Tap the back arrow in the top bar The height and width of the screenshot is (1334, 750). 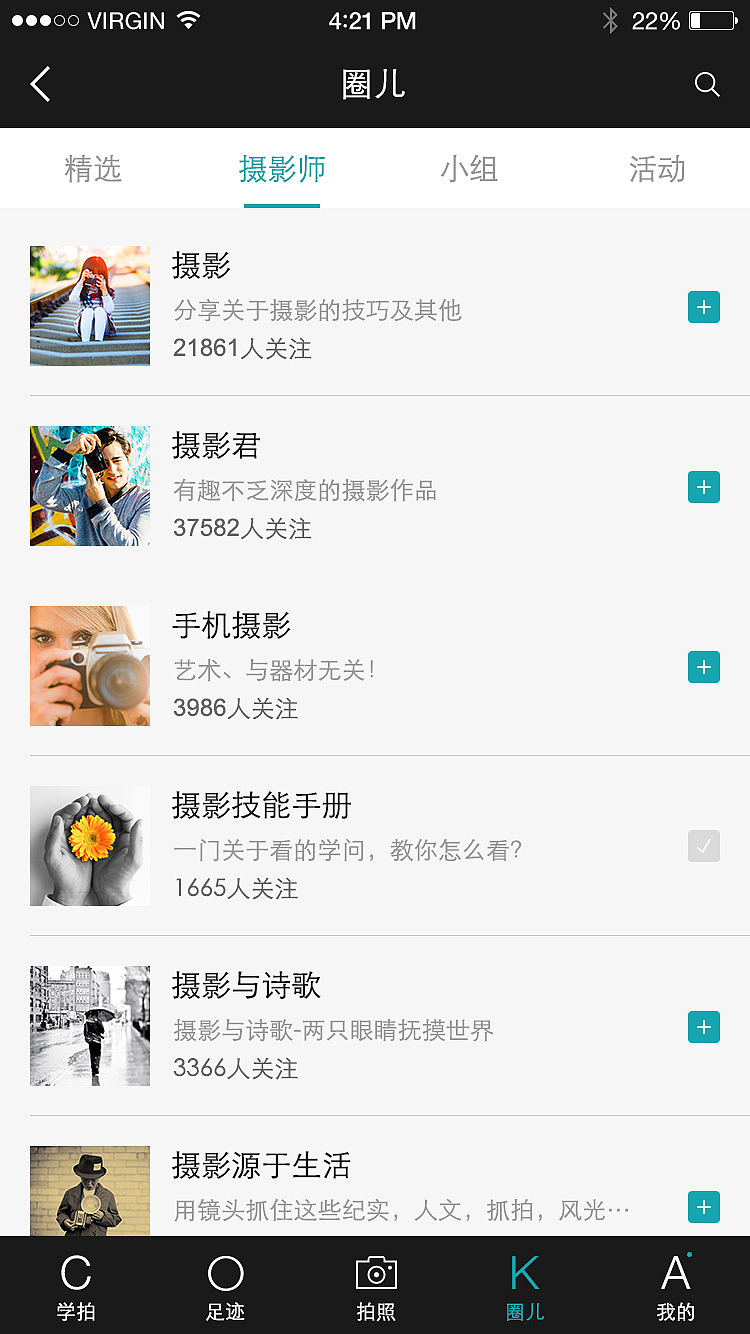pos(39,84)
